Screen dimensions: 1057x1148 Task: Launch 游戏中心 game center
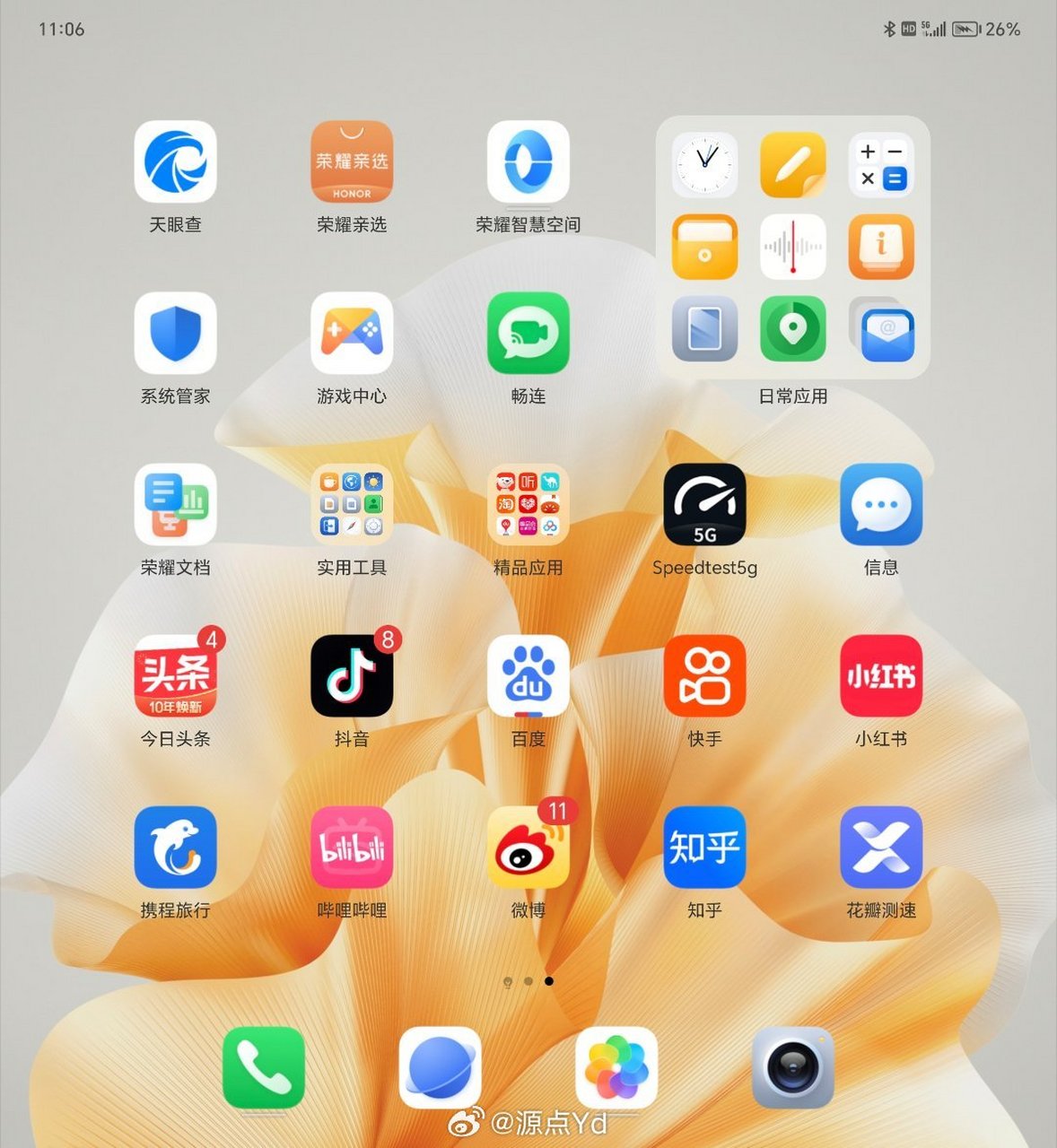tap(352, 334)
